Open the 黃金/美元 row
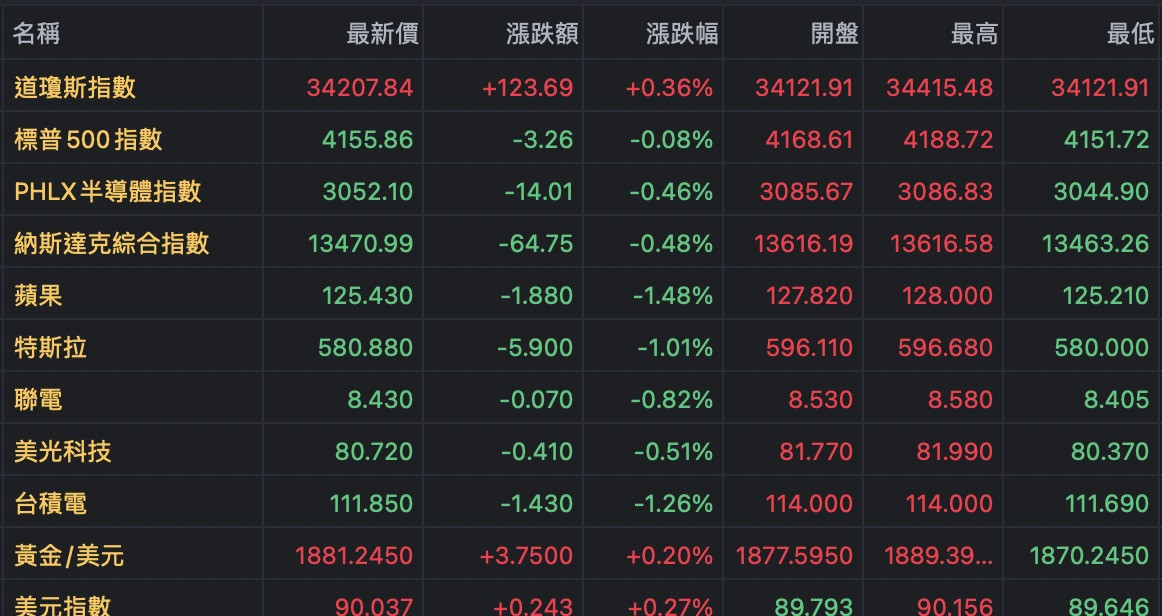1162x616 pixels. tap(69, 555)
